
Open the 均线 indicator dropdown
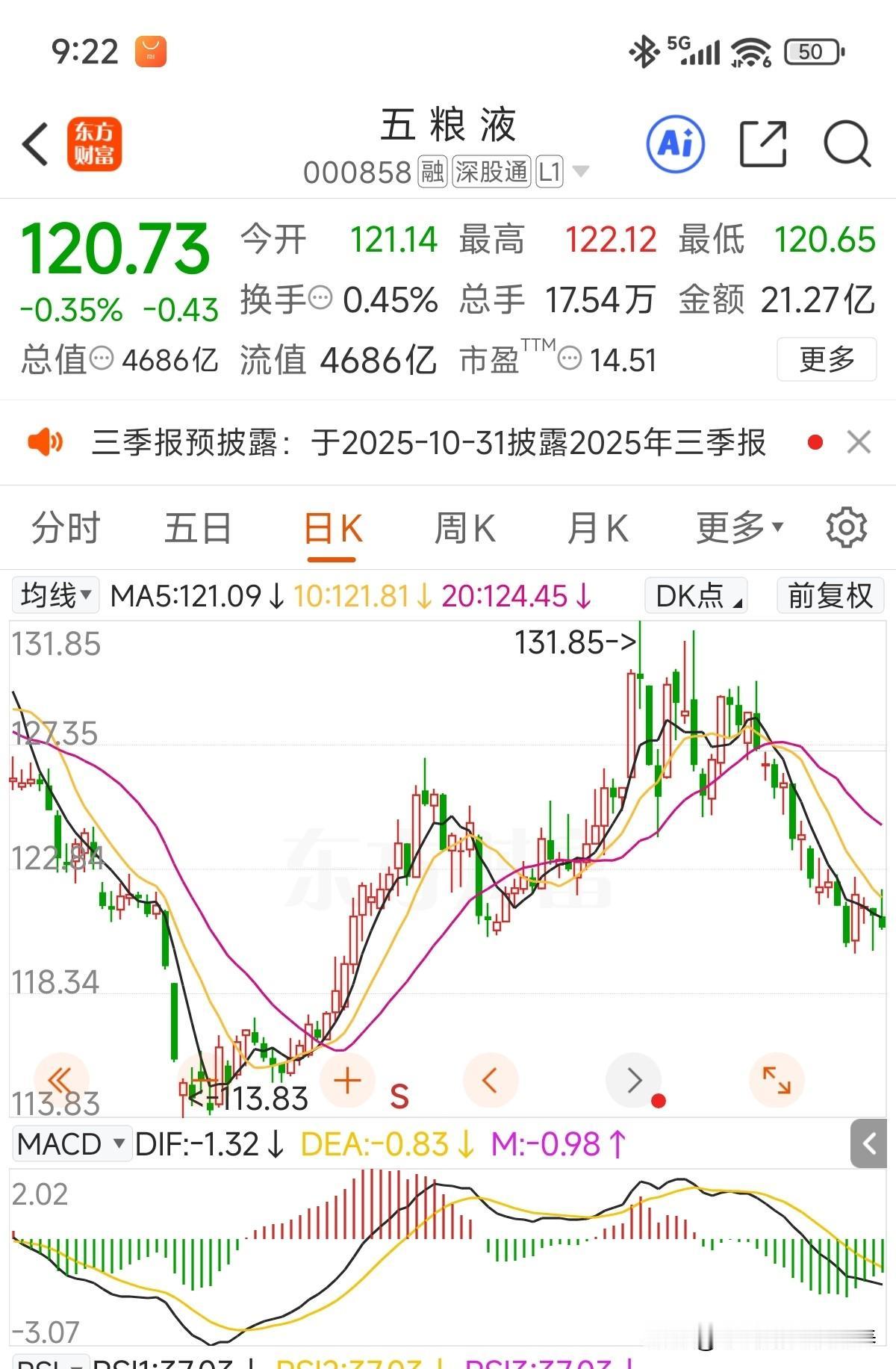point(56,596)
